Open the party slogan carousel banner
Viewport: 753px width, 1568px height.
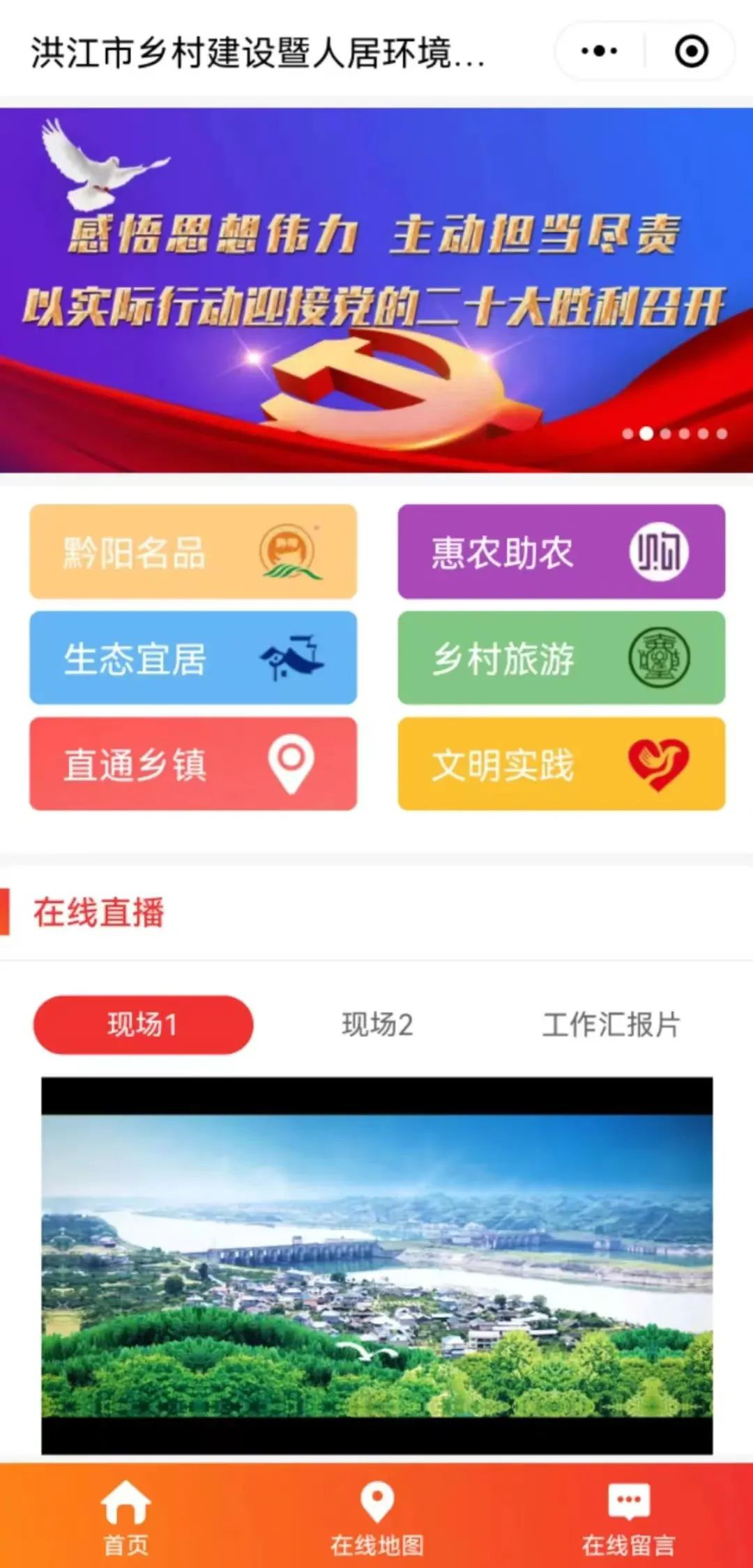376,290
